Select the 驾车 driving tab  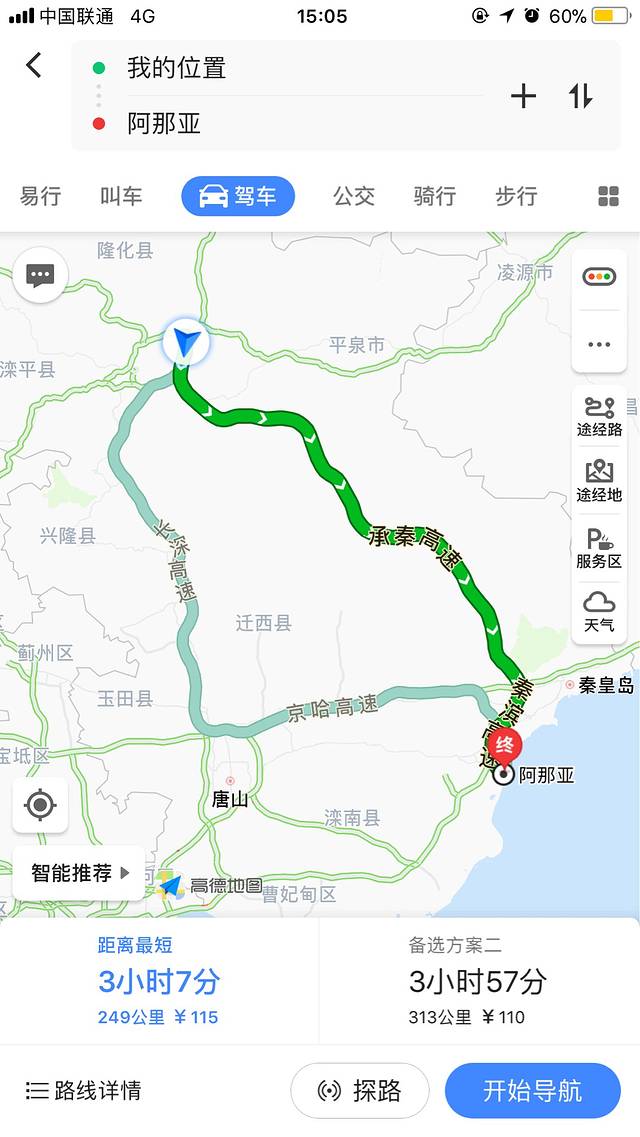coord(238,196)
